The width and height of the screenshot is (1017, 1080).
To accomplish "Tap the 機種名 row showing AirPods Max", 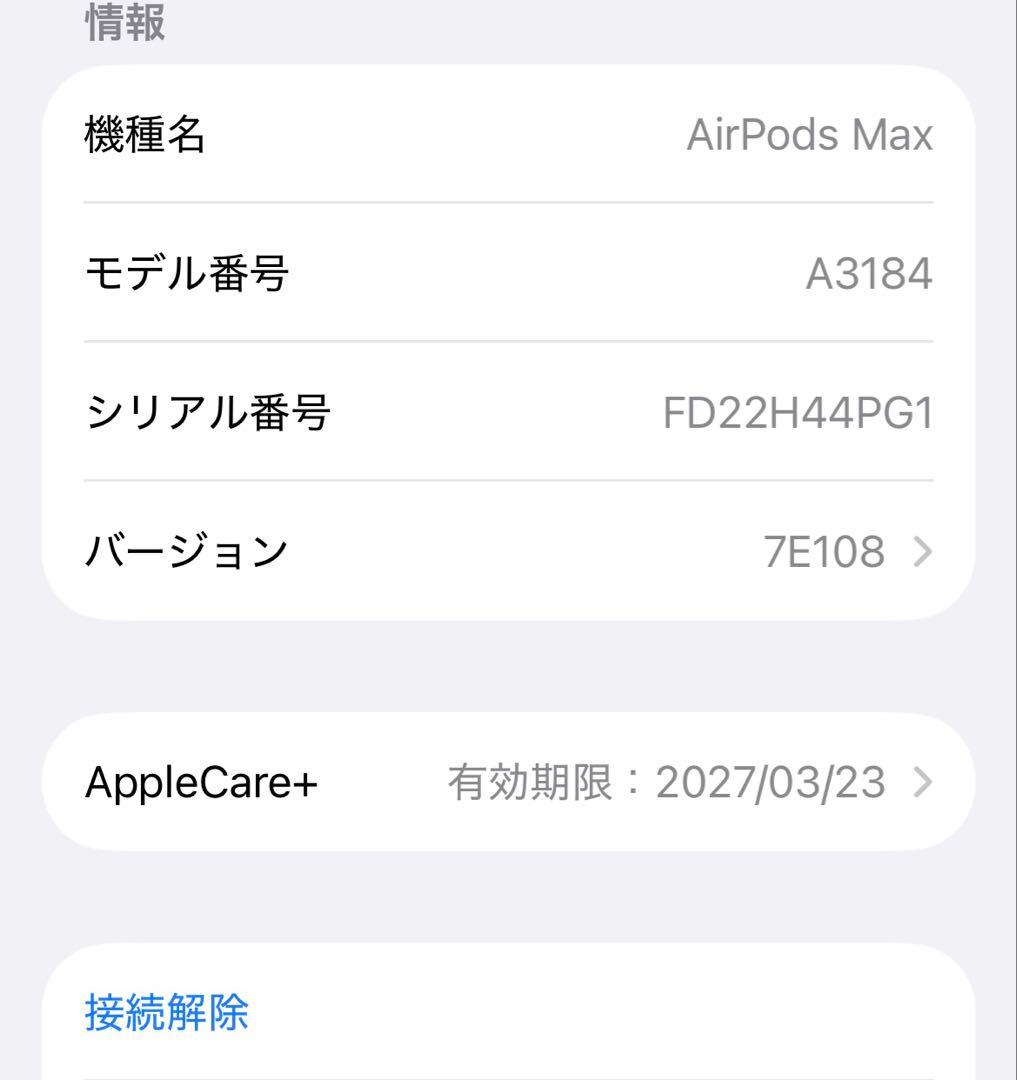I will tap(508, 134).
